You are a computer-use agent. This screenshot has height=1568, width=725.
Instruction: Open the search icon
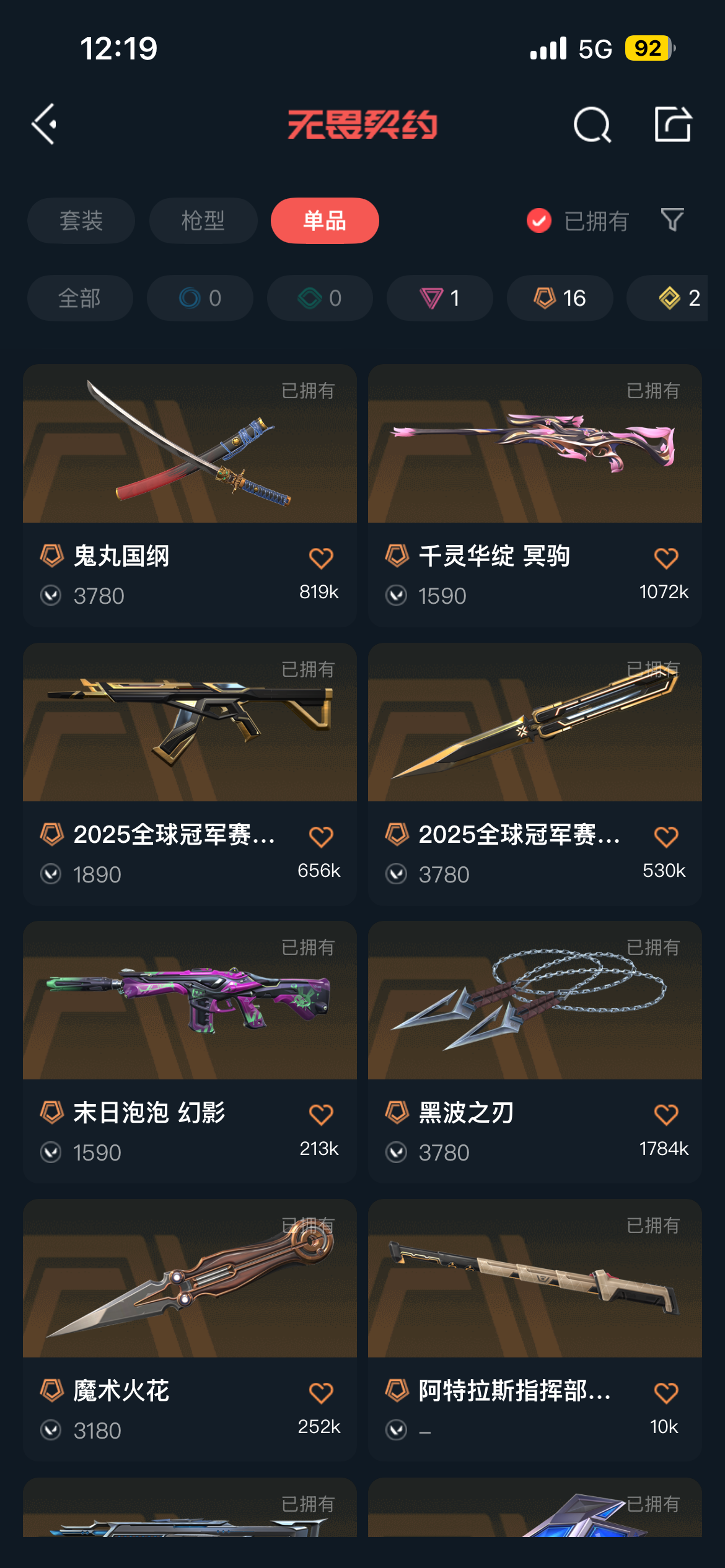pyautogui.click(x=592, y=124)
